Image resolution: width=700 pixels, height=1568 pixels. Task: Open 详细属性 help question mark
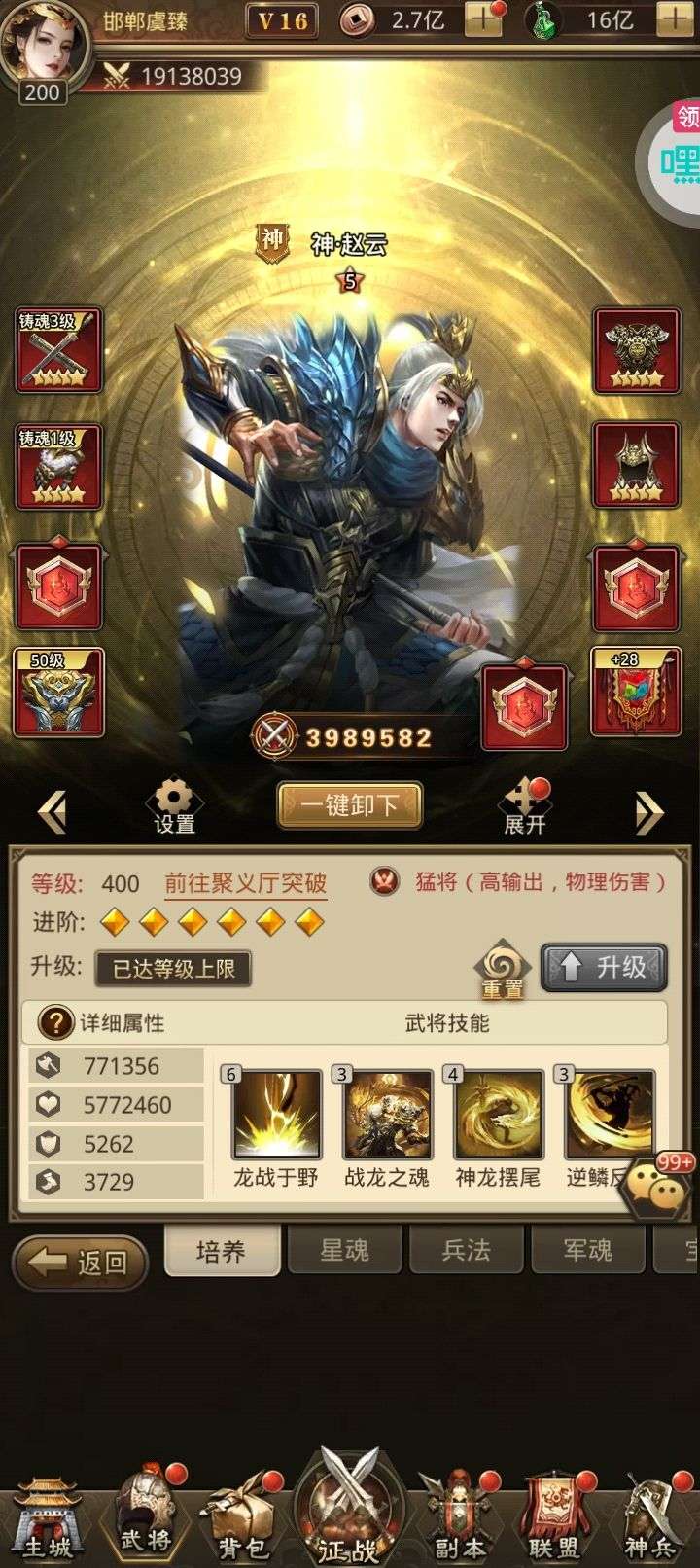click(x=55, y=1022)
